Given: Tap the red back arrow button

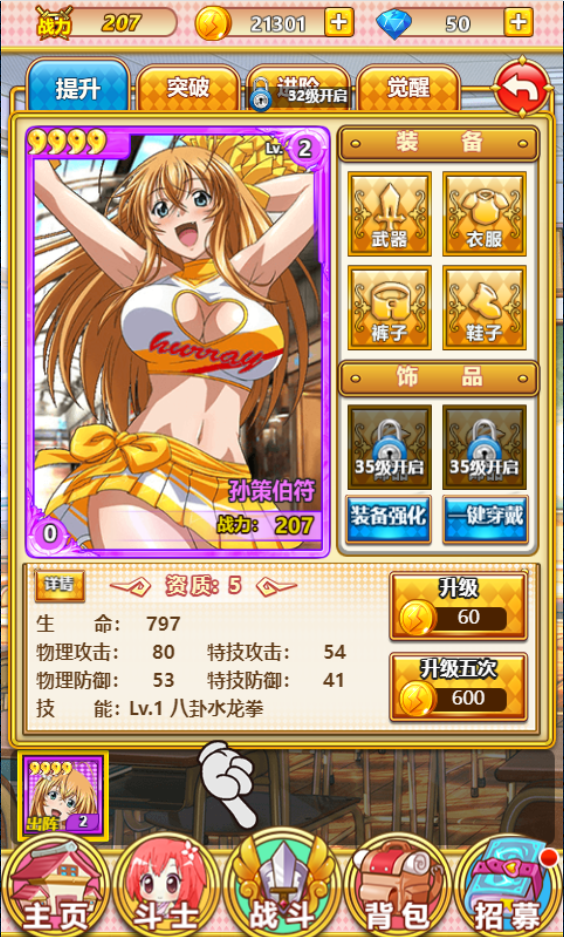Looking at the screenshot, I should (x=522, y=88).
